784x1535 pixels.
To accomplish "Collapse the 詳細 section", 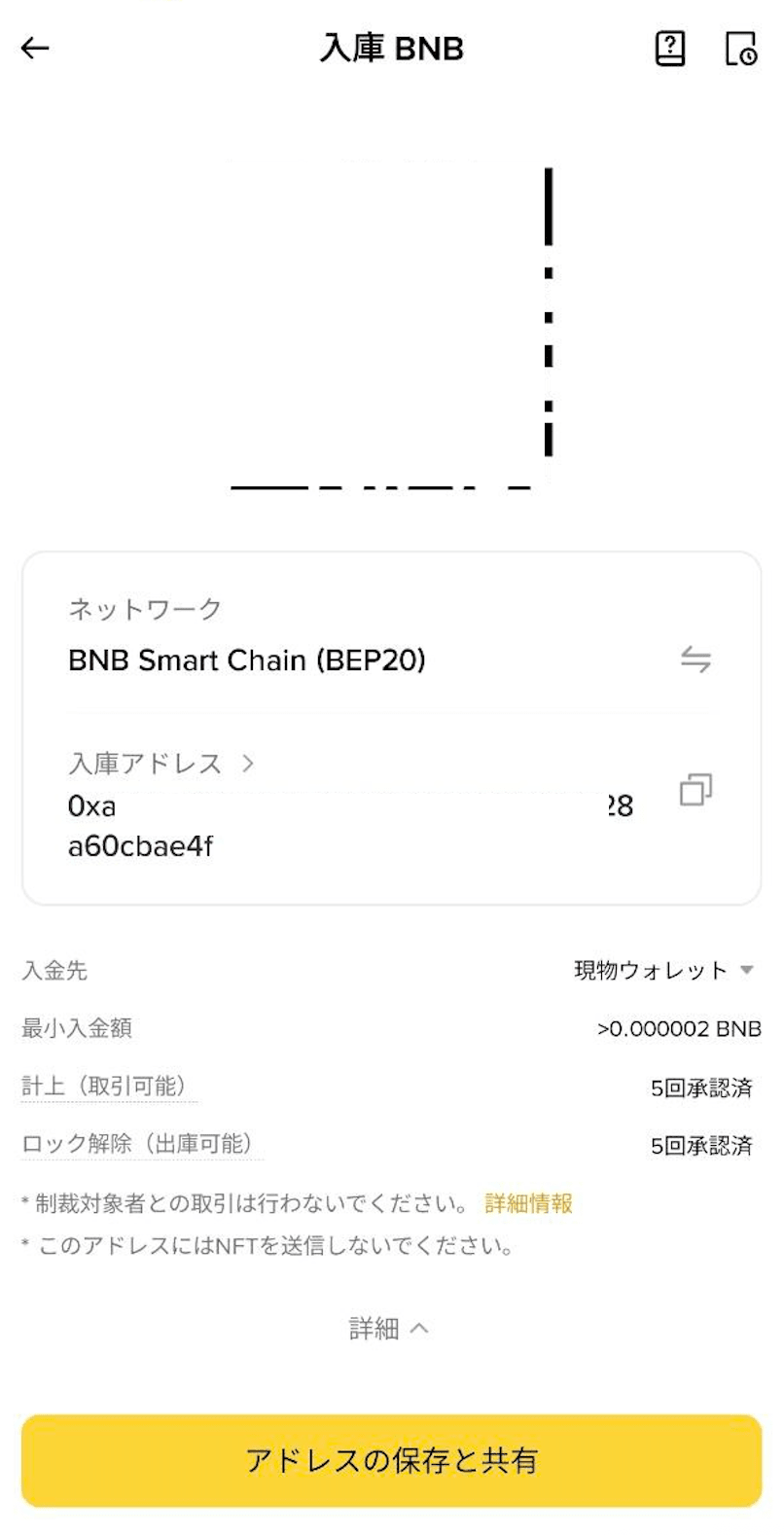I will click(389, 1328).
